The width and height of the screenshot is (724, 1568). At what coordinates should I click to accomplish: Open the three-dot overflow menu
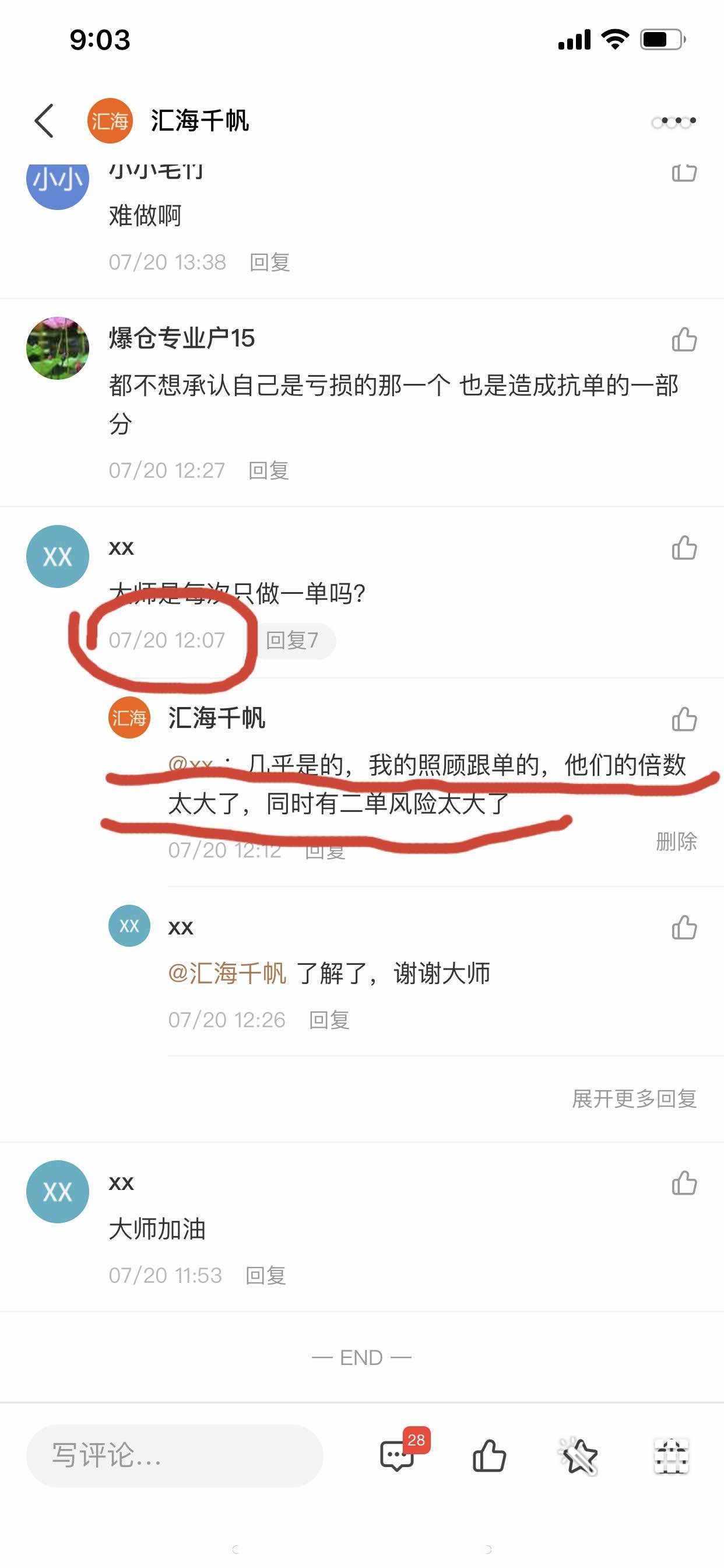click(674, 122)
